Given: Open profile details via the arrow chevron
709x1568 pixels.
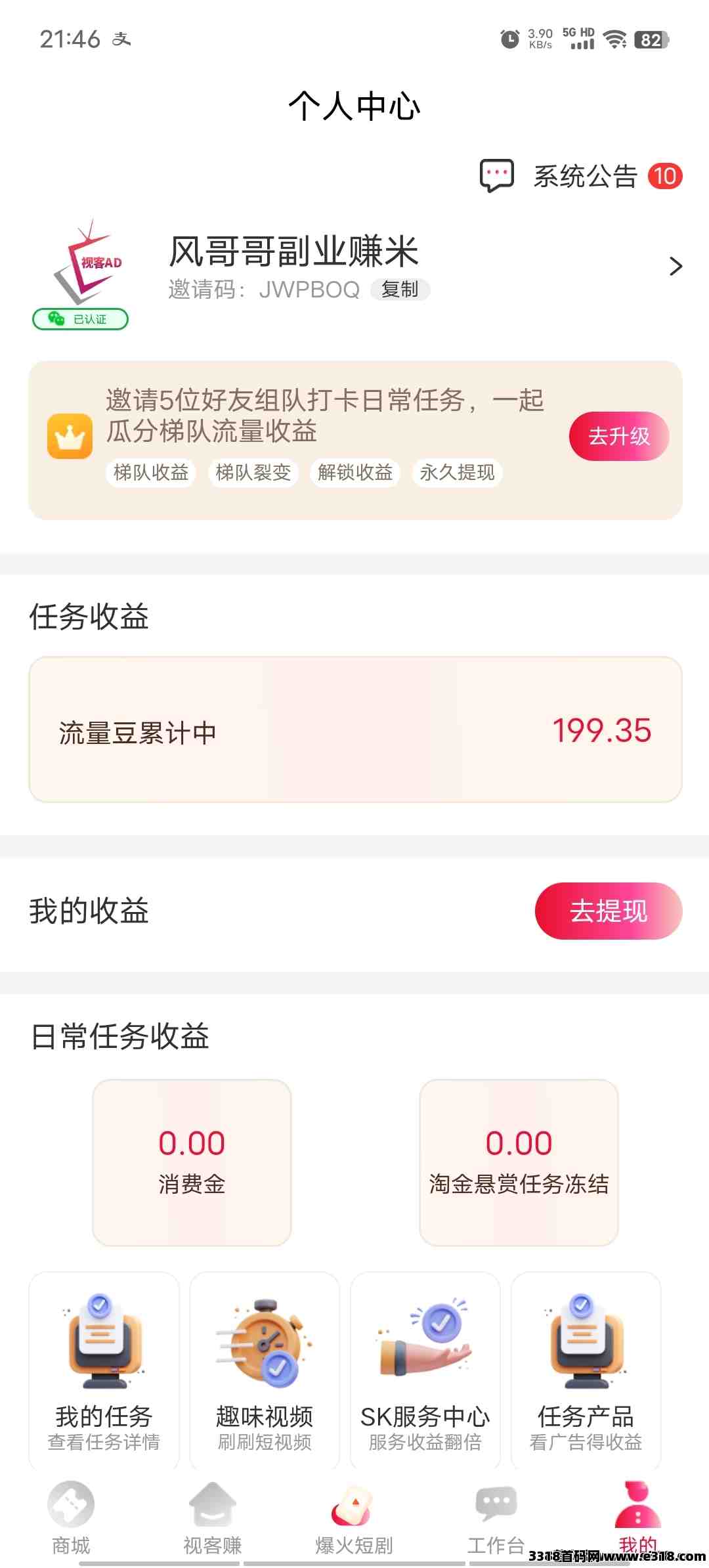Looking at the screenshot, I should click(676, 267).
